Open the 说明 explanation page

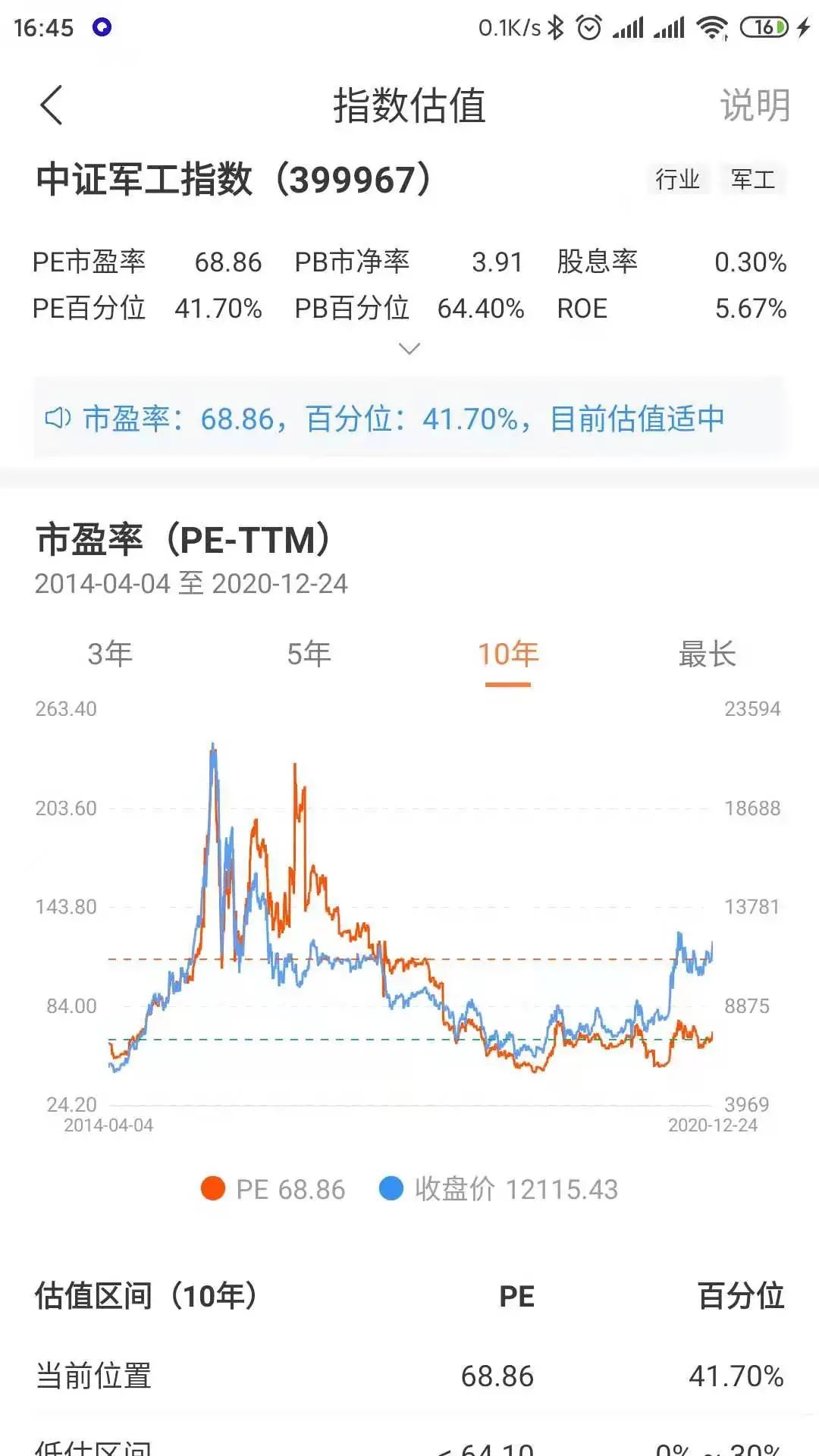click(755, 105)
